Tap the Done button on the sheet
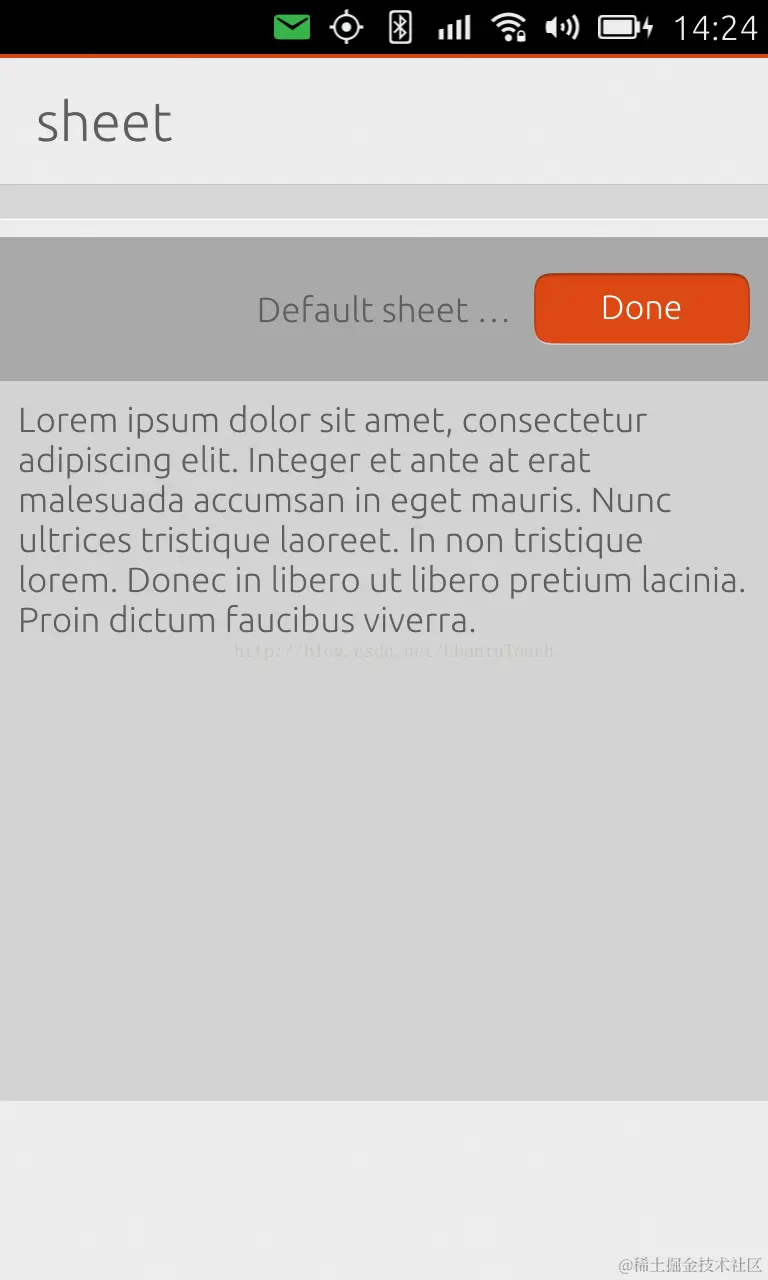Viewport: 768px width, 1280px height. point(641,308)
